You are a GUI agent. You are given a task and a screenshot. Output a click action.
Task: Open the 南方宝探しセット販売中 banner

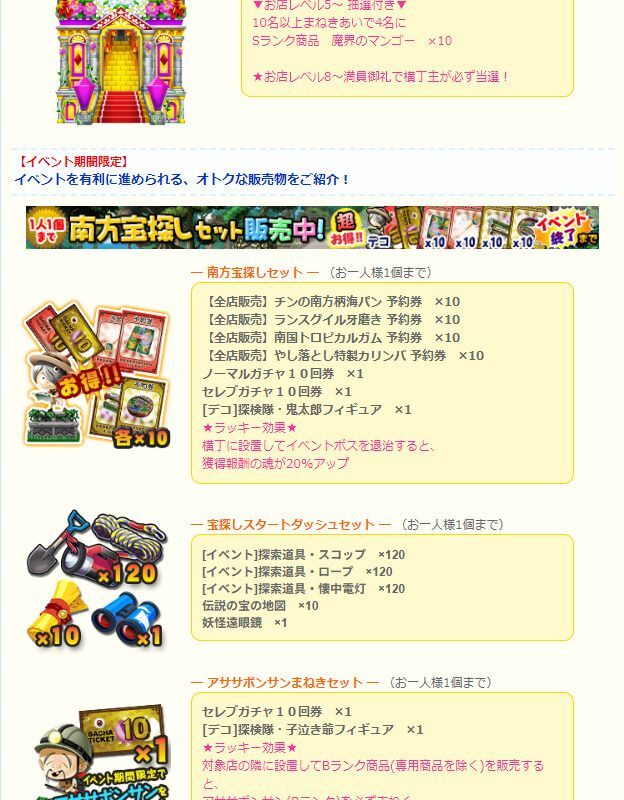point(312,228)
